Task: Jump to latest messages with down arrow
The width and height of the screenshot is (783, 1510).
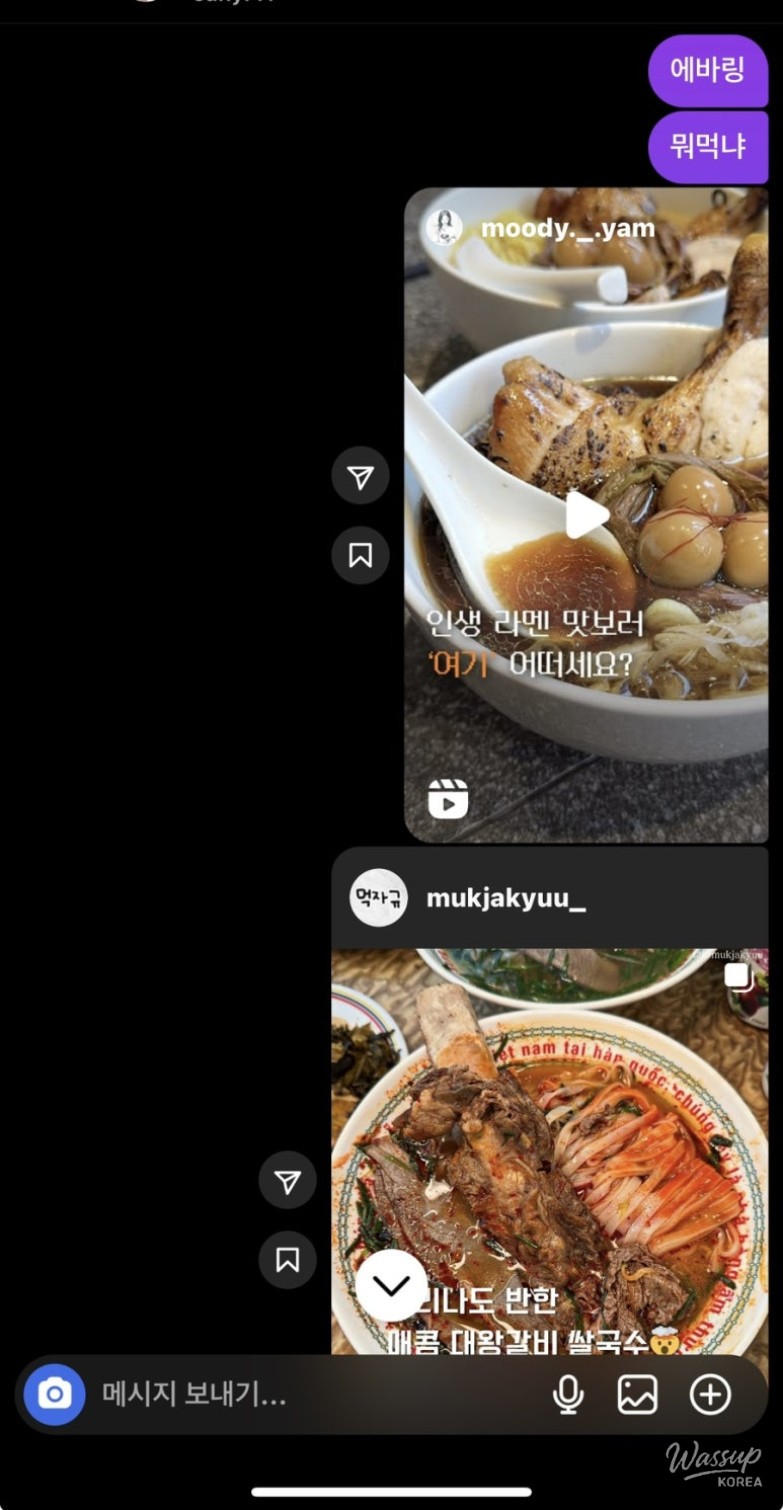Action: 391,1285
